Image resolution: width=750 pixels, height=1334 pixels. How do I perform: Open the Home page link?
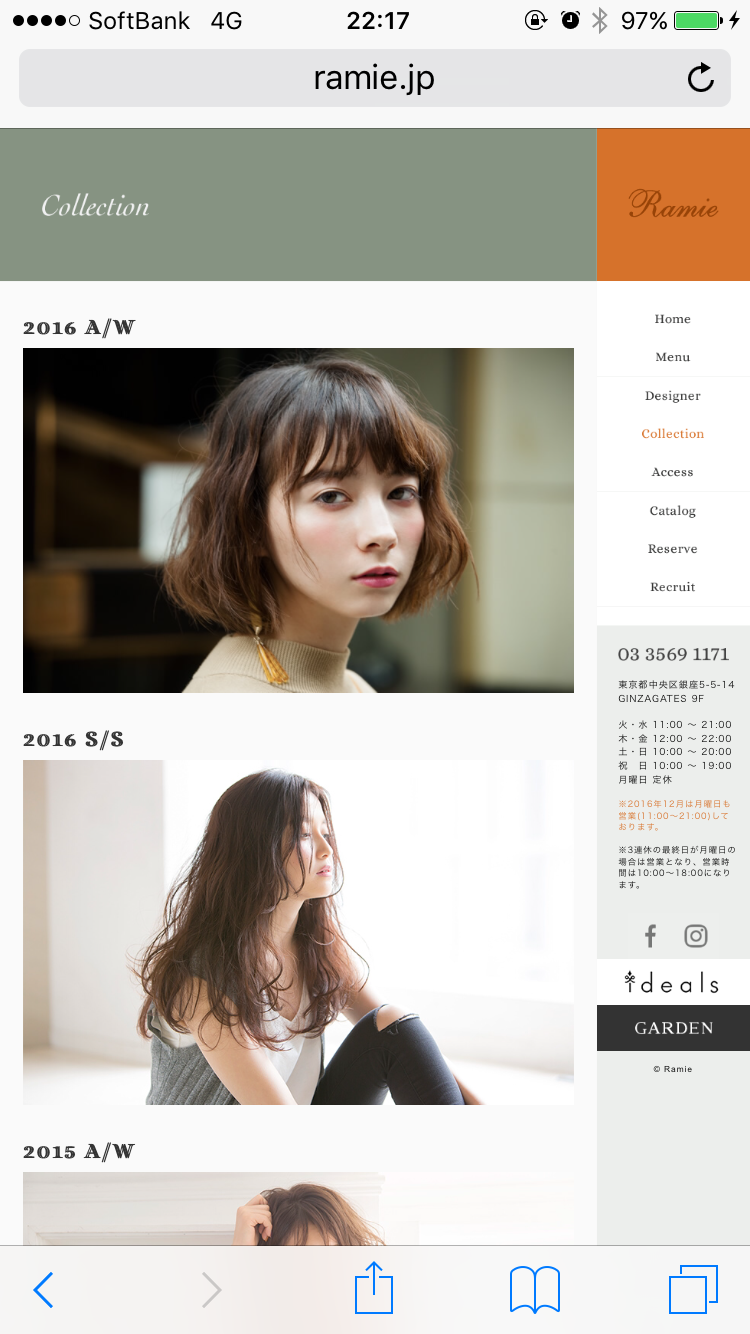point(673,319)
